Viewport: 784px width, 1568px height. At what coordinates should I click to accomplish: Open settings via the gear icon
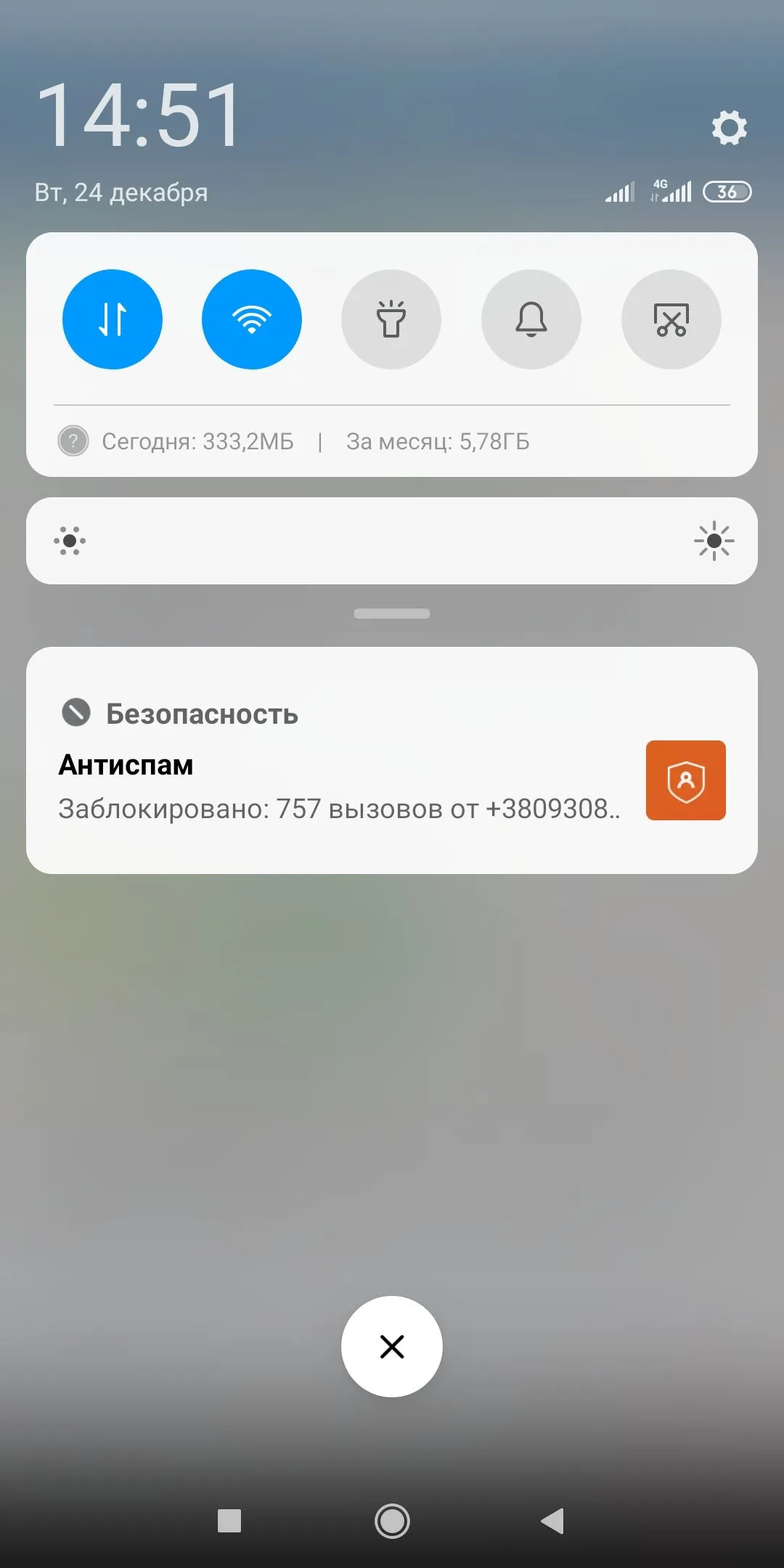[729, 128]
